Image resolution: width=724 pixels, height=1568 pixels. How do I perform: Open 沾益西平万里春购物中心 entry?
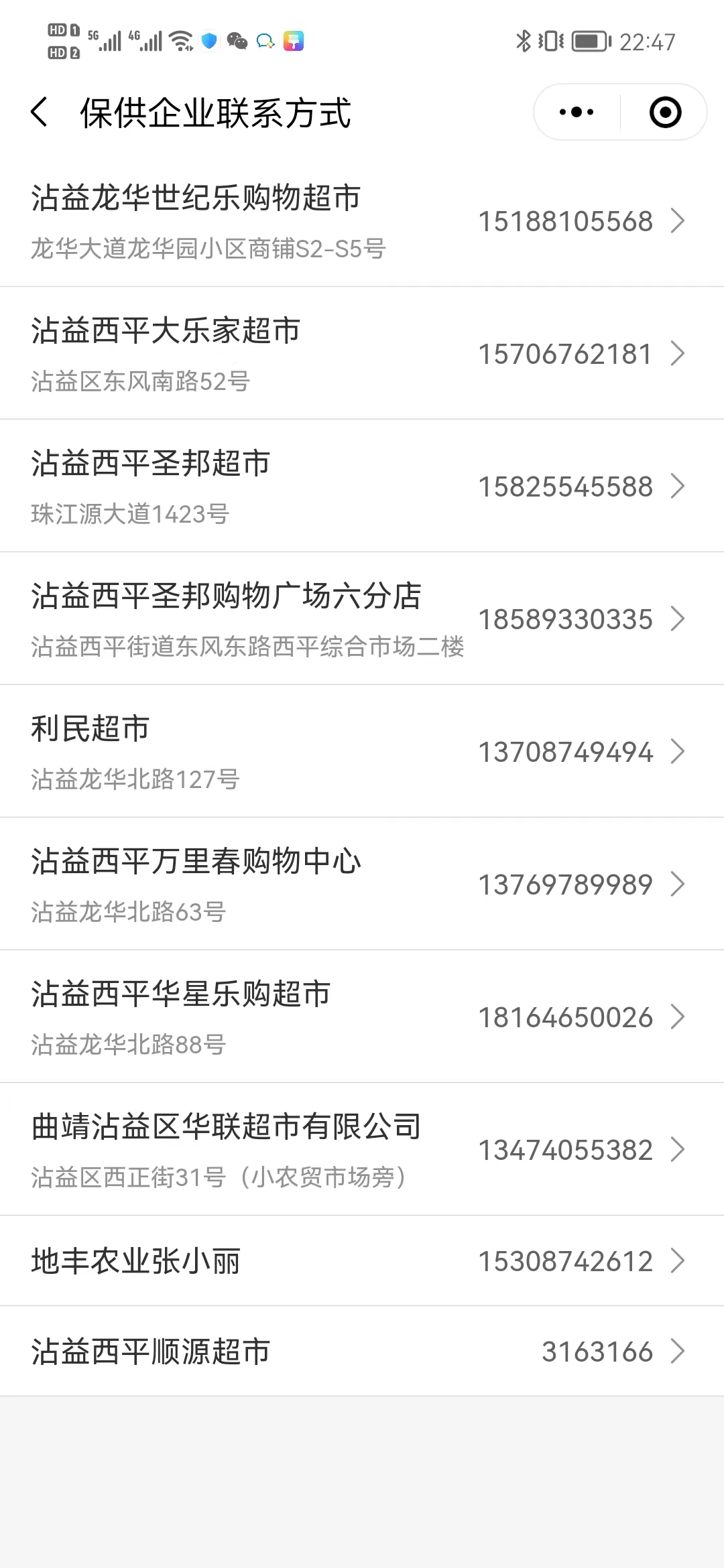point(362,885)
